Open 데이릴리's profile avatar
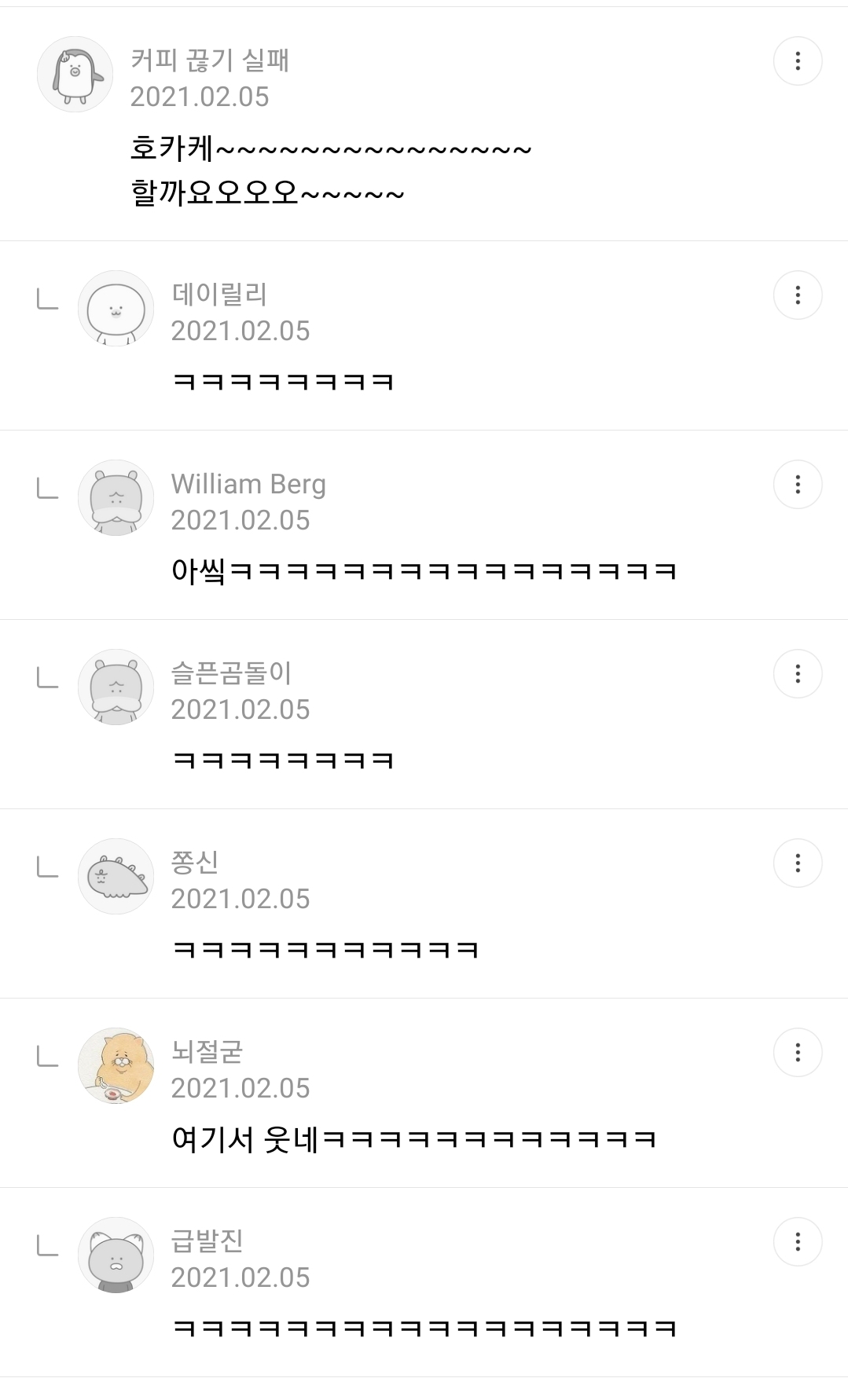Viewport: 848px width, 1400px height. (116, 309)
